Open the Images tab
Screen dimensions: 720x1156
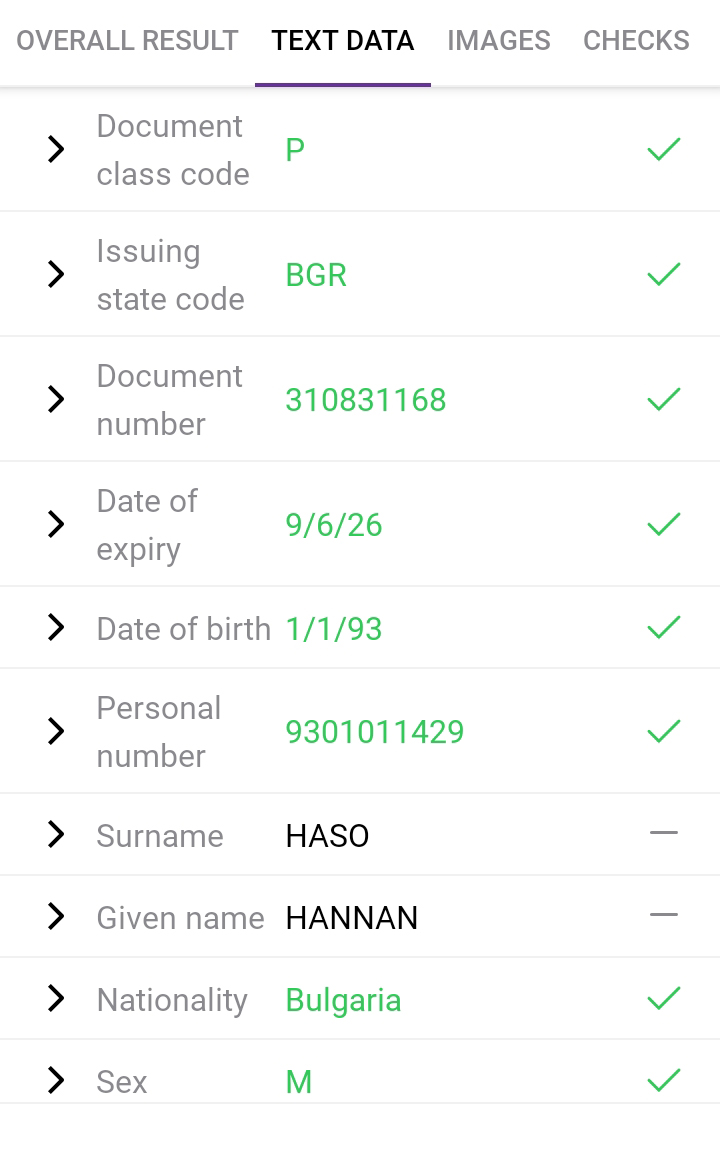tap(498, 41)
